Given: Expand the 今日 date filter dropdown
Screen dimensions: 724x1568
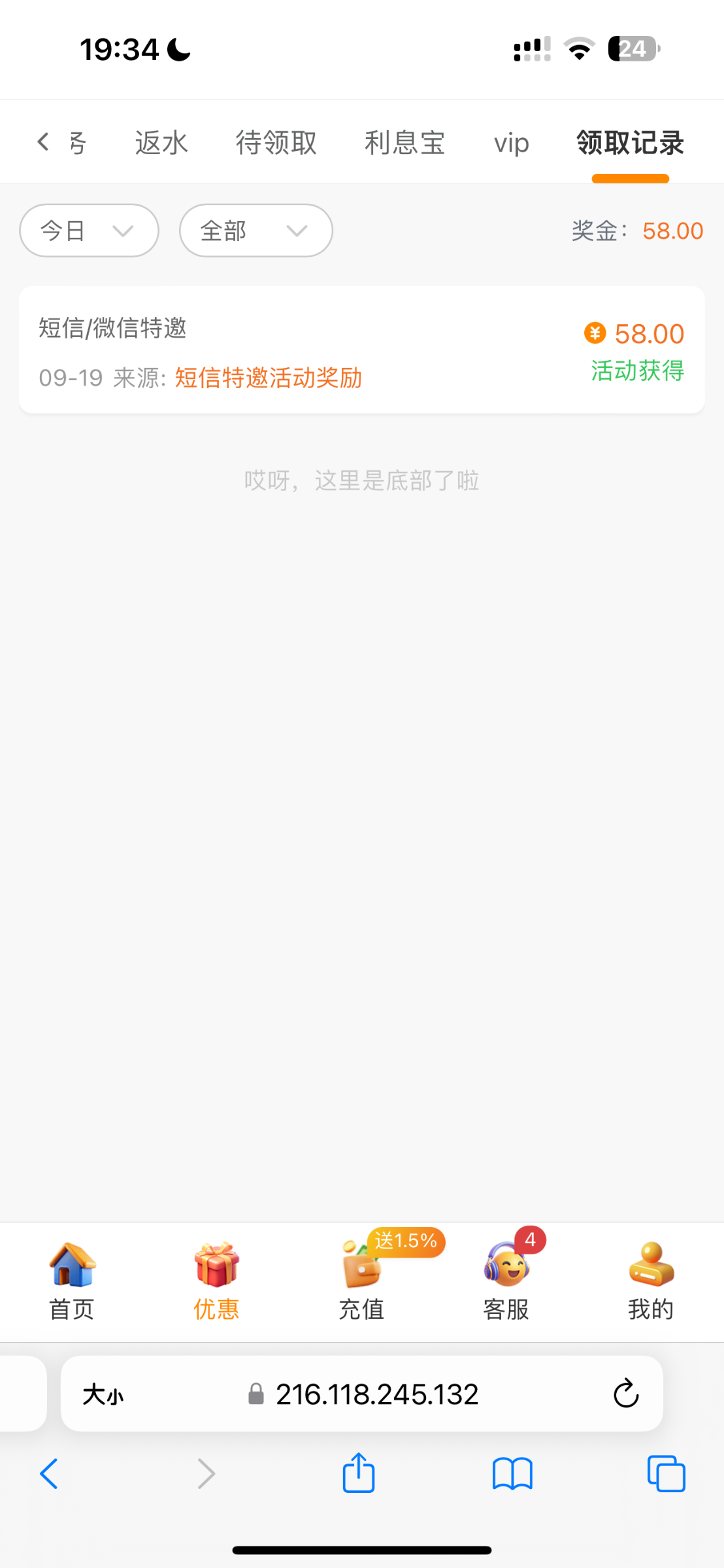Looking at the screenshot, I should coord(89,231).
